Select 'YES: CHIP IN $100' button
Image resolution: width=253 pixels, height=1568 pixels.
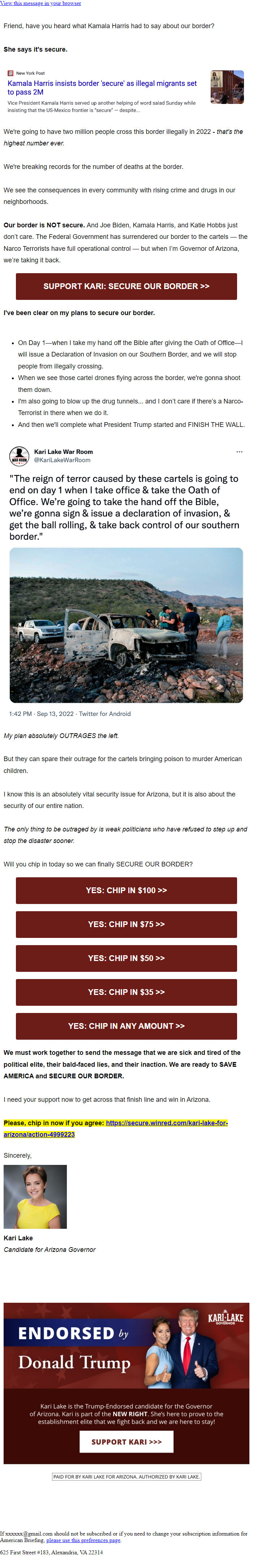point(126,890)
